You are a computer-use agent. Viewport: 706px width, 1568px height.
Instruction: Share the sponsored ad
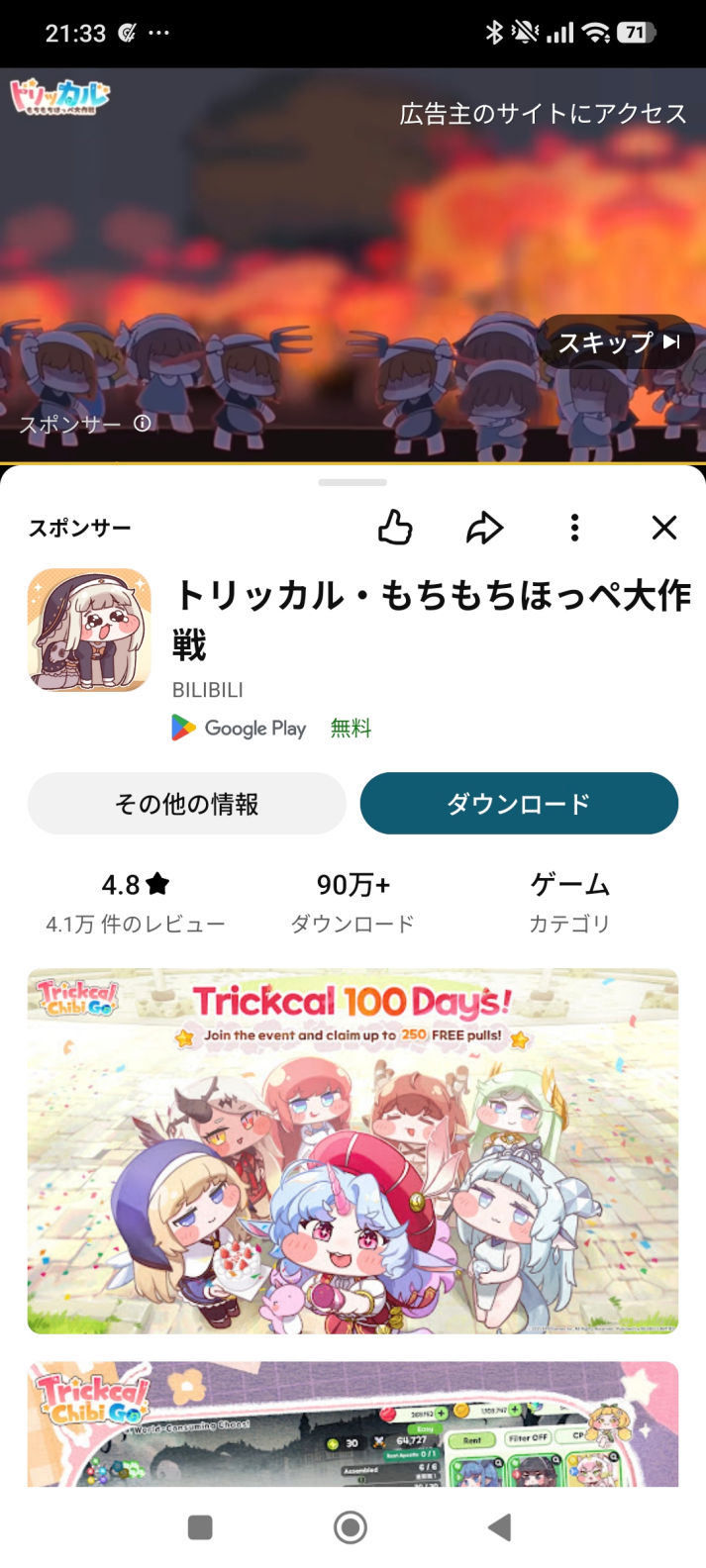pos(484,528)
